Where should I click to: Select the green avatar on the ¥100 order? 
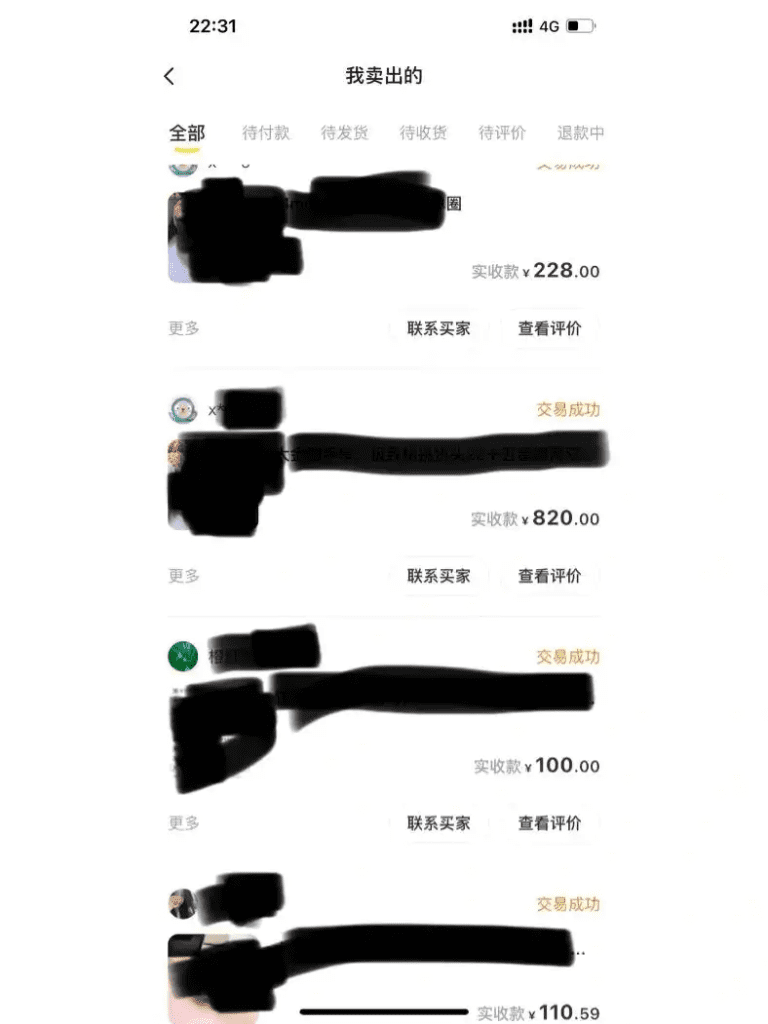pyautogui.click(x=181, y=657)
